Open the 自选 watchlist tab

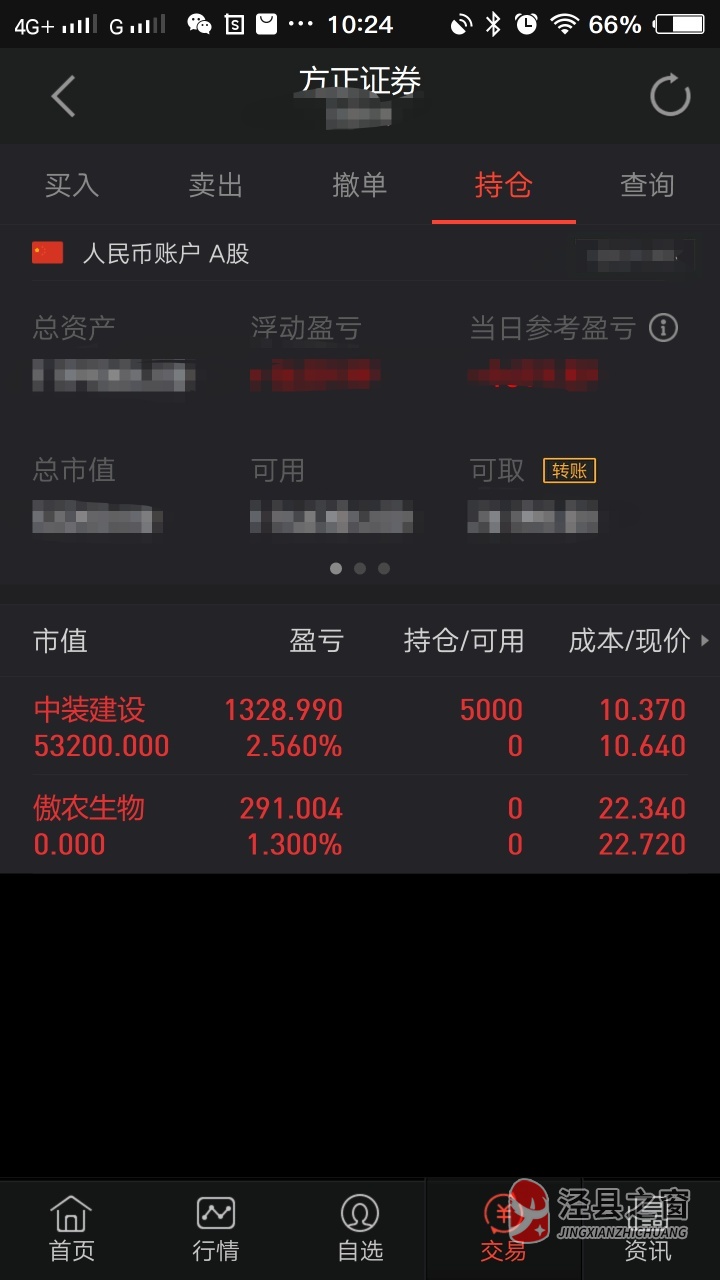[360, 1229]
